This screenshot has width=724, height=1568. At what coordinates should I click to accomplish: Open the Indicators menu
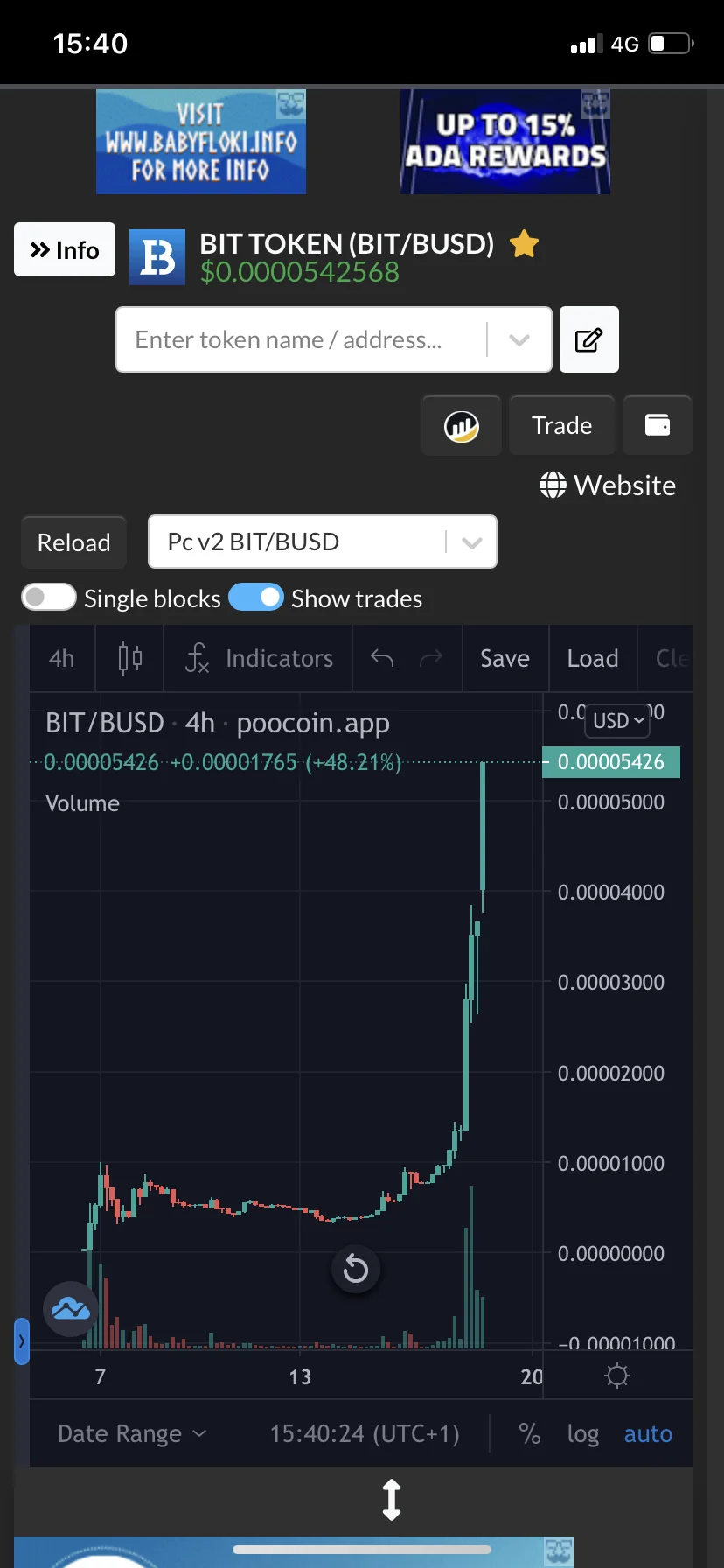(x=259, y=658)
